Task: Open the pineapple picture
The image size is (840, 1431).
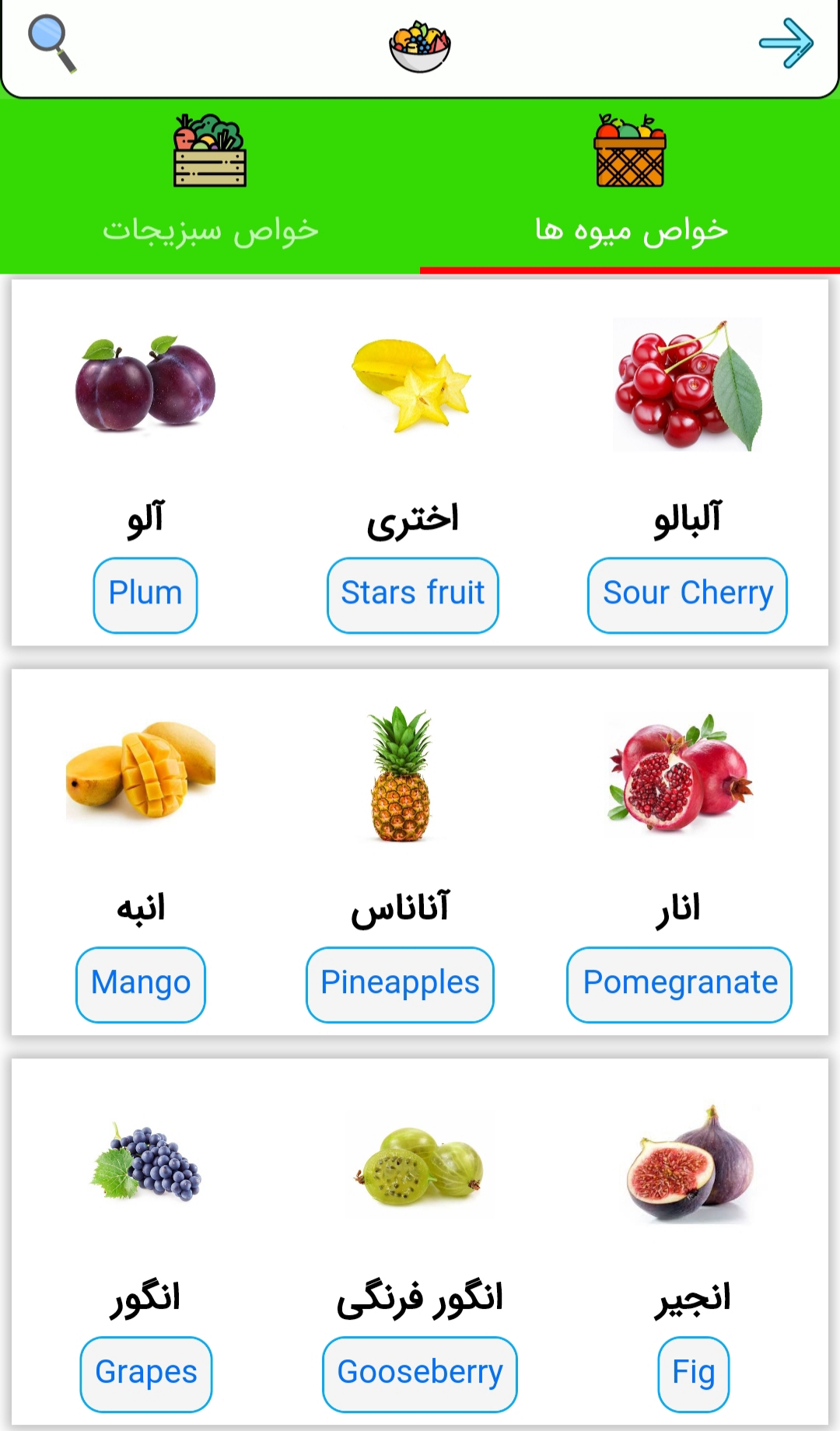Action: tap(400, 774)
